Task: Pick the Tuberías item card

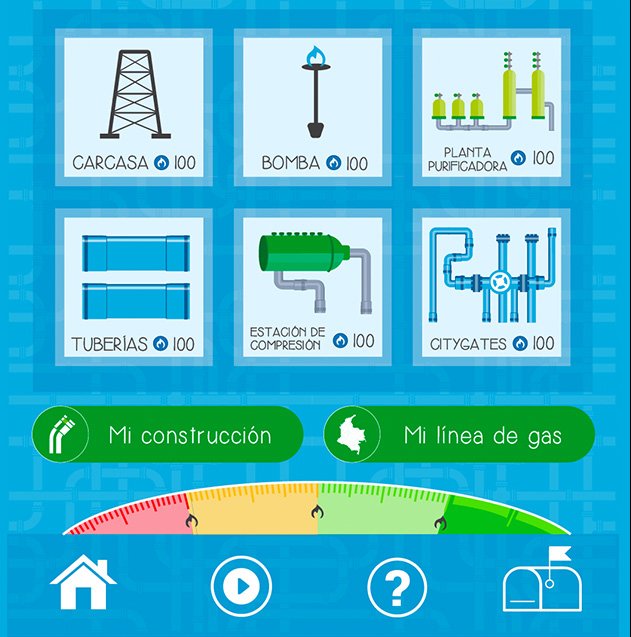Action: [134, 288]
